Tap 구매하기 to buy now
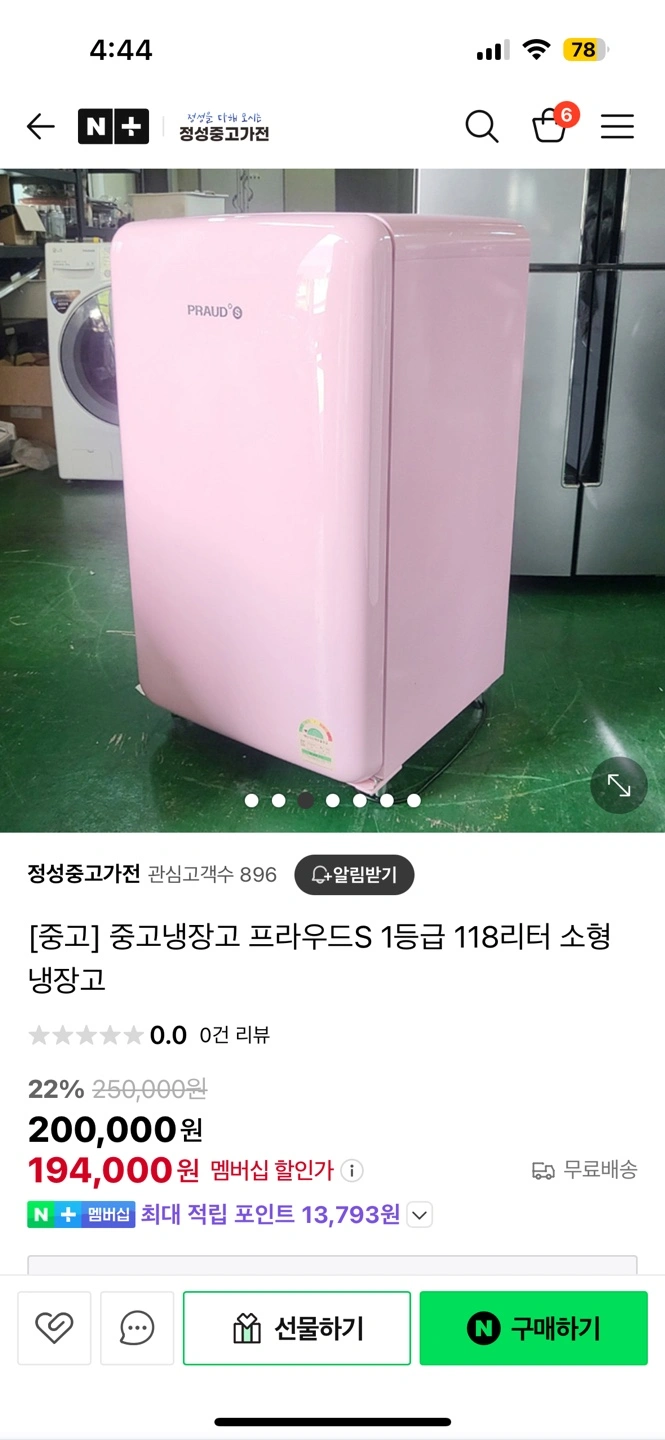The image size is (665, 1440). [534, 1328]
